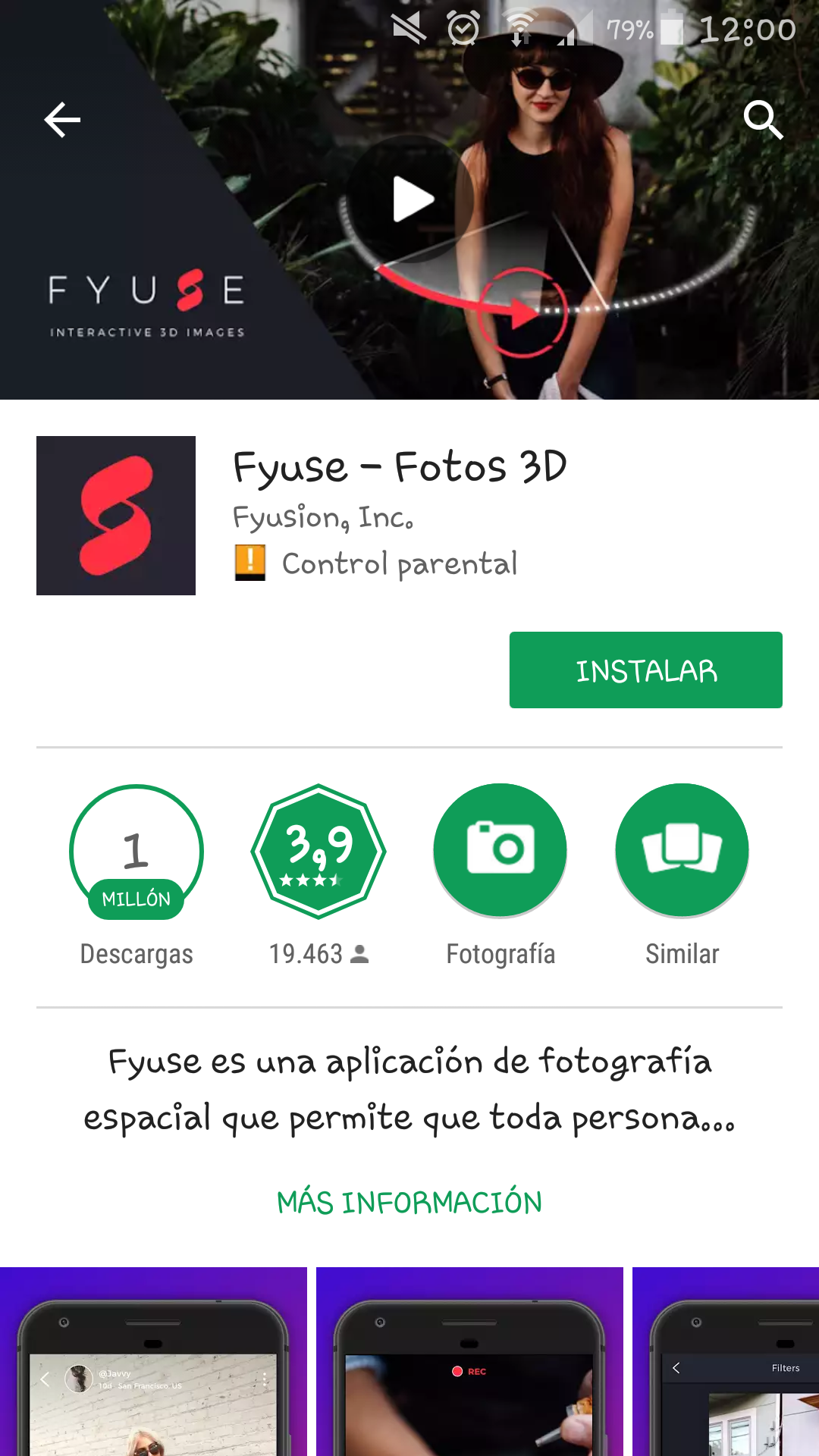Viewport: 819px width, 1456px height.
Task: Browse the Fotografía category
Action: click(x=500, y=850)
